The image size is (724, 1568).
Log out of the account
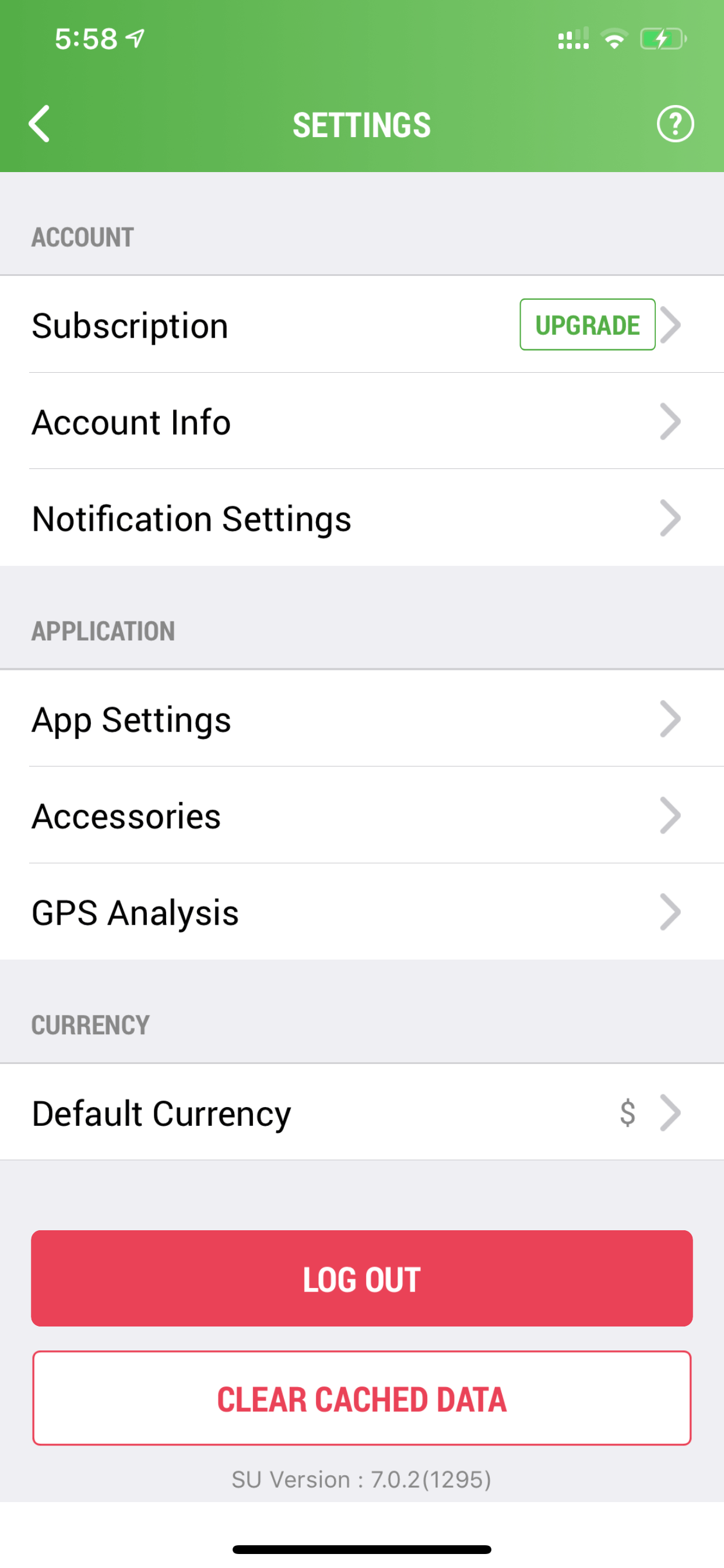(x=362, y=1278)
